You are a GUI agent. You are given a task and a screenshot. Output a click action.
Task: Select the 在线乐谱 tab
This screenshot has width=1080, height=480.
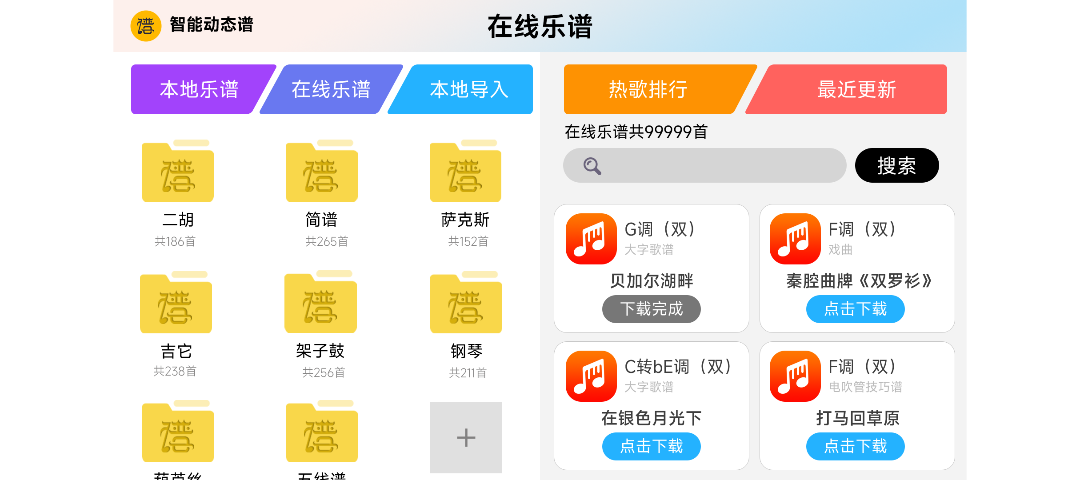[x=331, y=90]
